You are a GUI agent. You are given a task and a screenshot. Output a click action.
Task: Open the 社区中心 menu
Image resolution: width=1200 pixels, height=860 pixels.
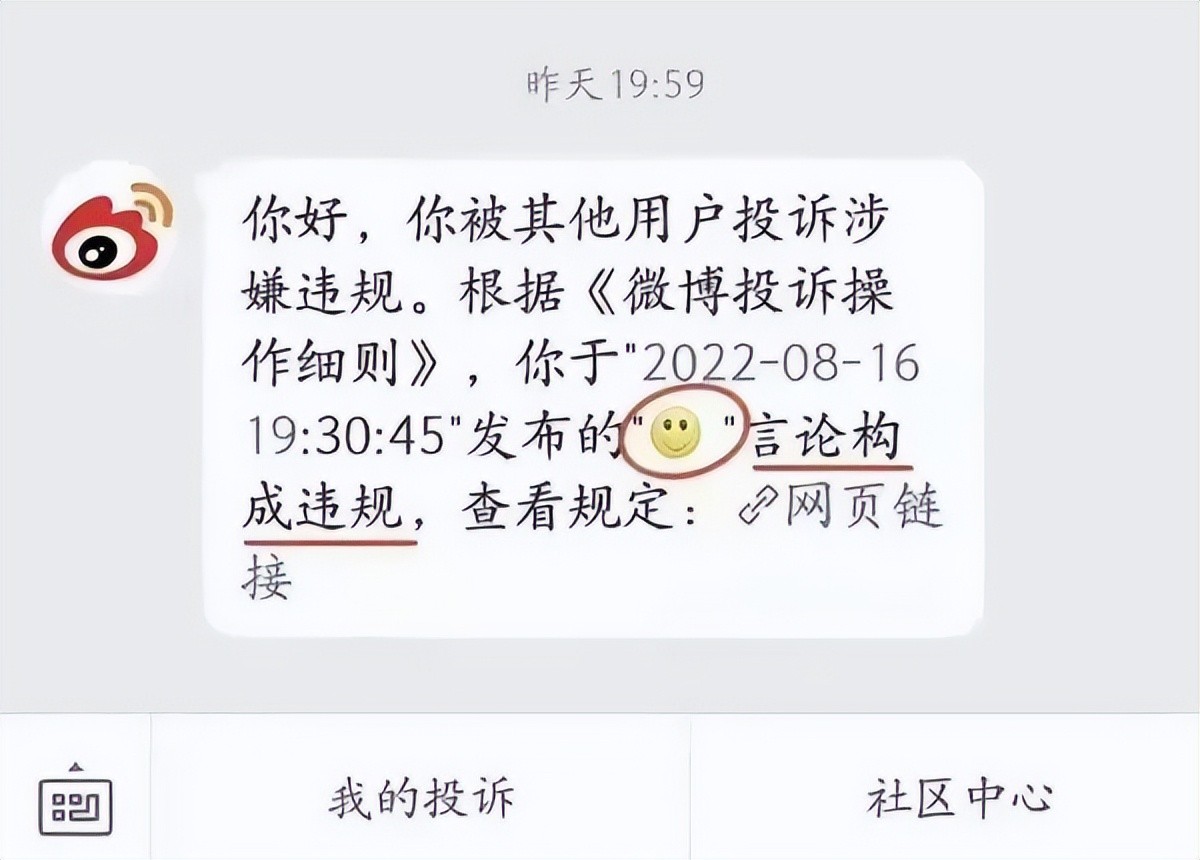pyautogui.click(x=958, y=799)
